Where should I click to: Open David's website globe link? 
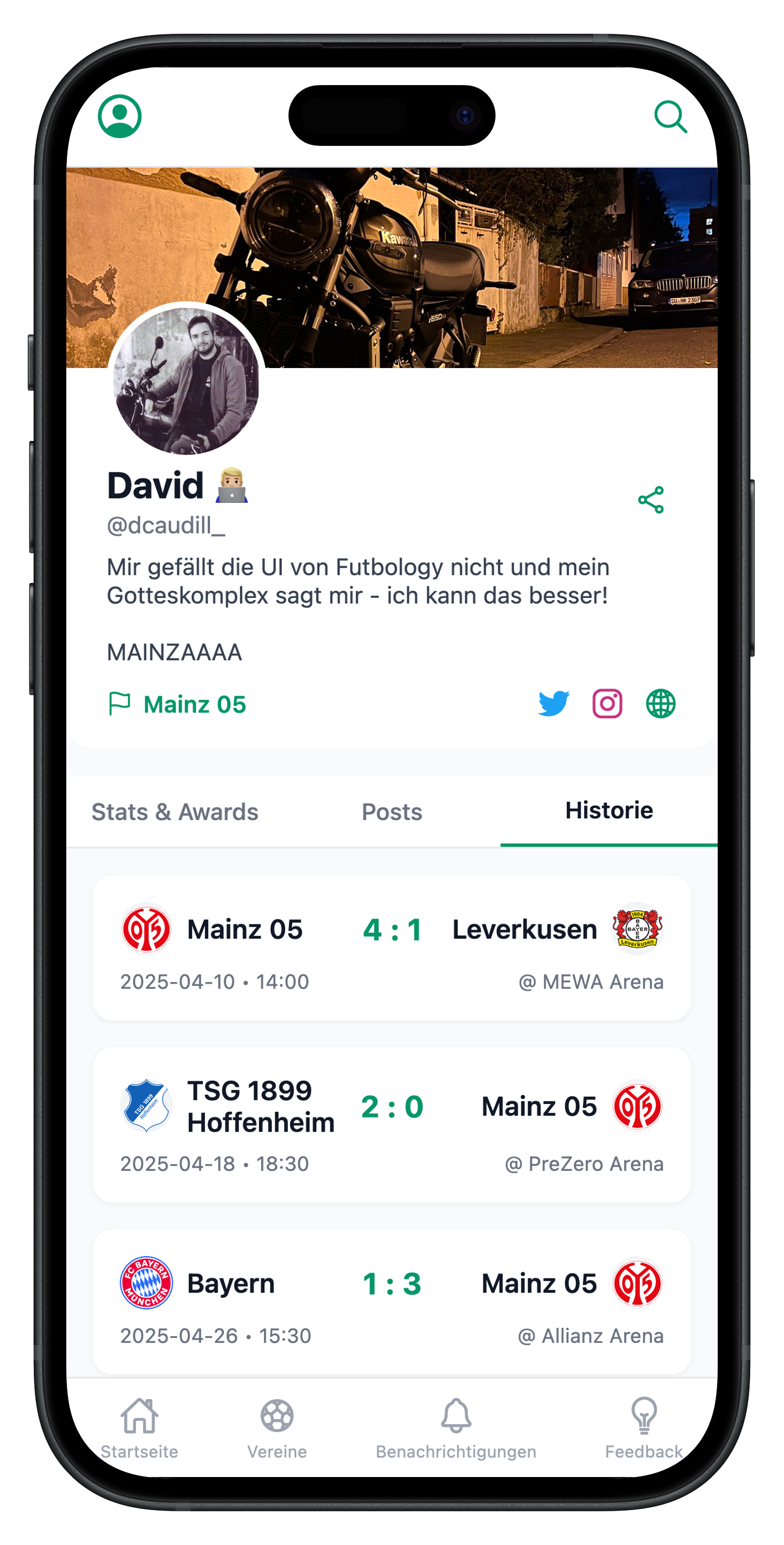[660, 703]
